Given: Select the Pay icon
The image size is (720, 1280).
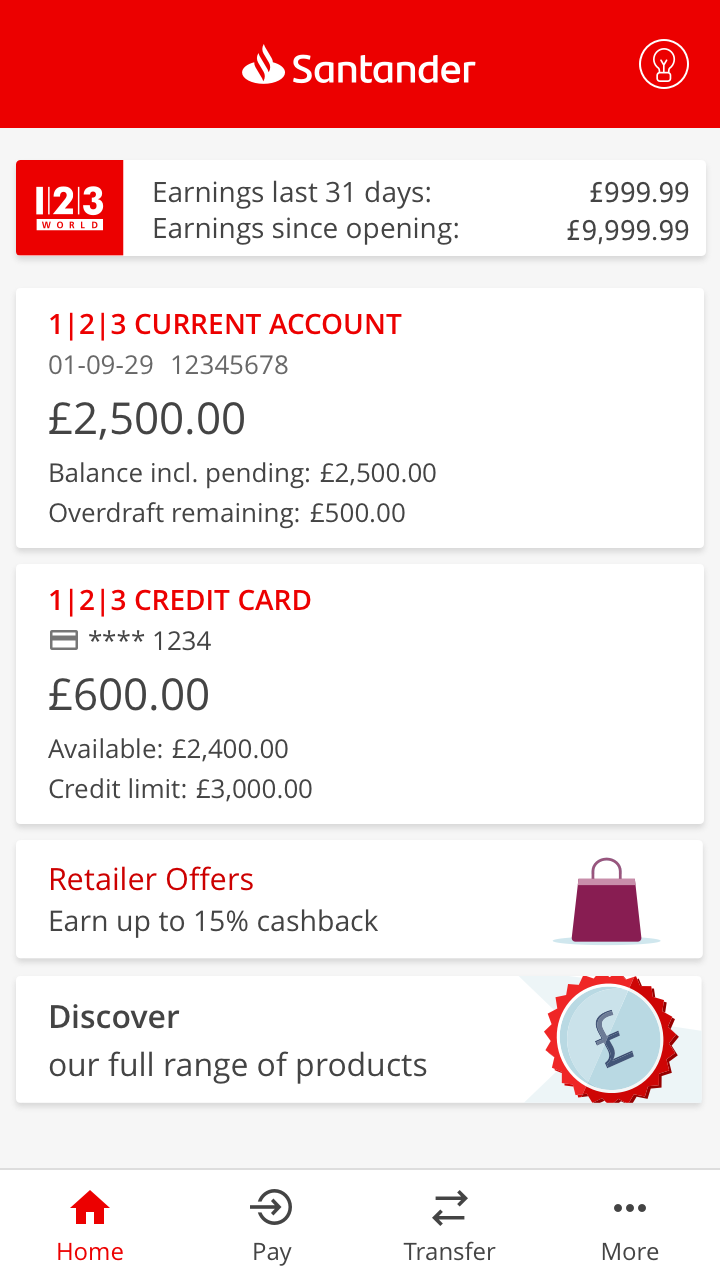Looking at the screenshot, I should click(271, 1208).
